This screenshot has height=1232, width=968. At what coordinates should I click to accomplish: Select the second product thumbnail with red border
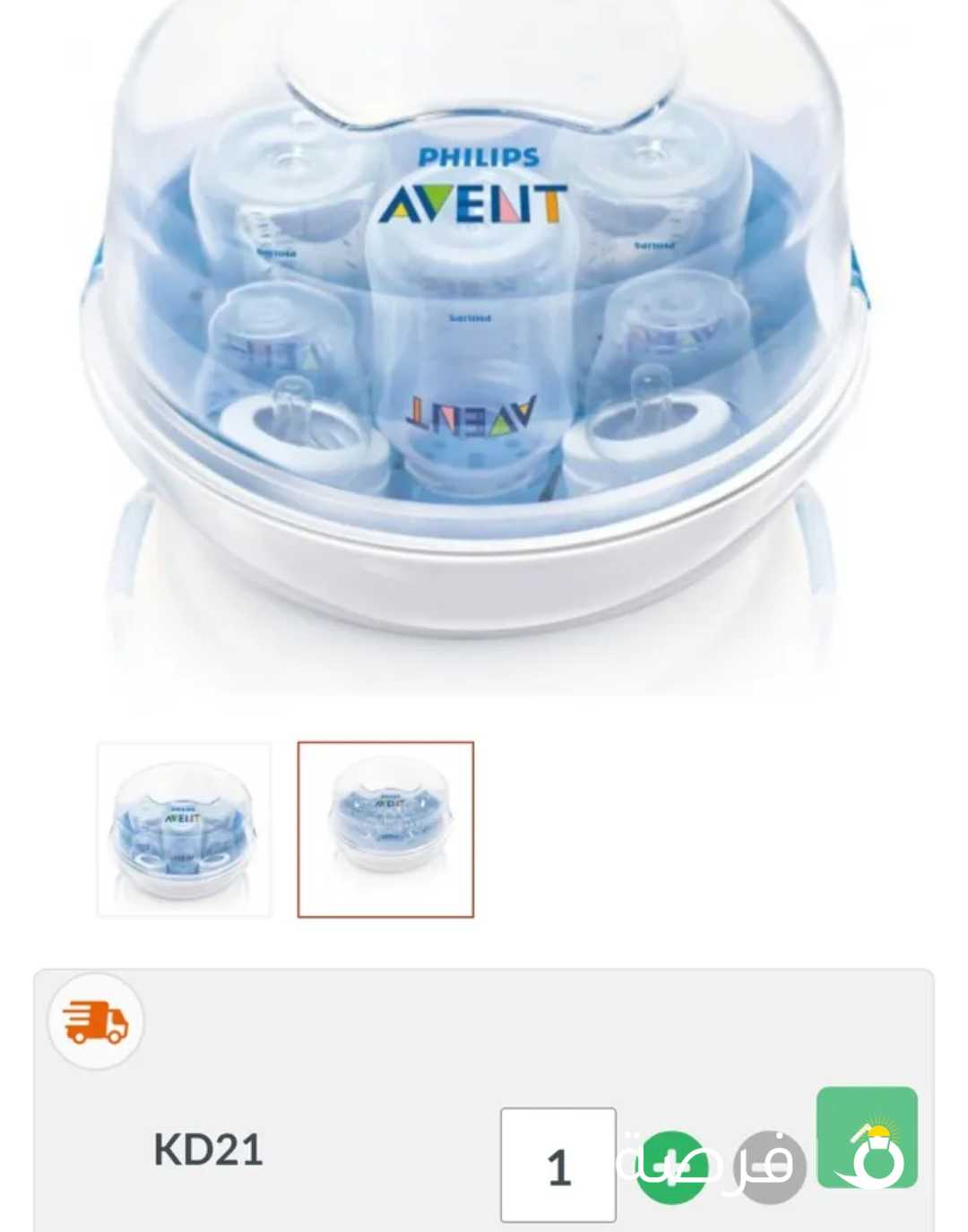tap(385, 829)
